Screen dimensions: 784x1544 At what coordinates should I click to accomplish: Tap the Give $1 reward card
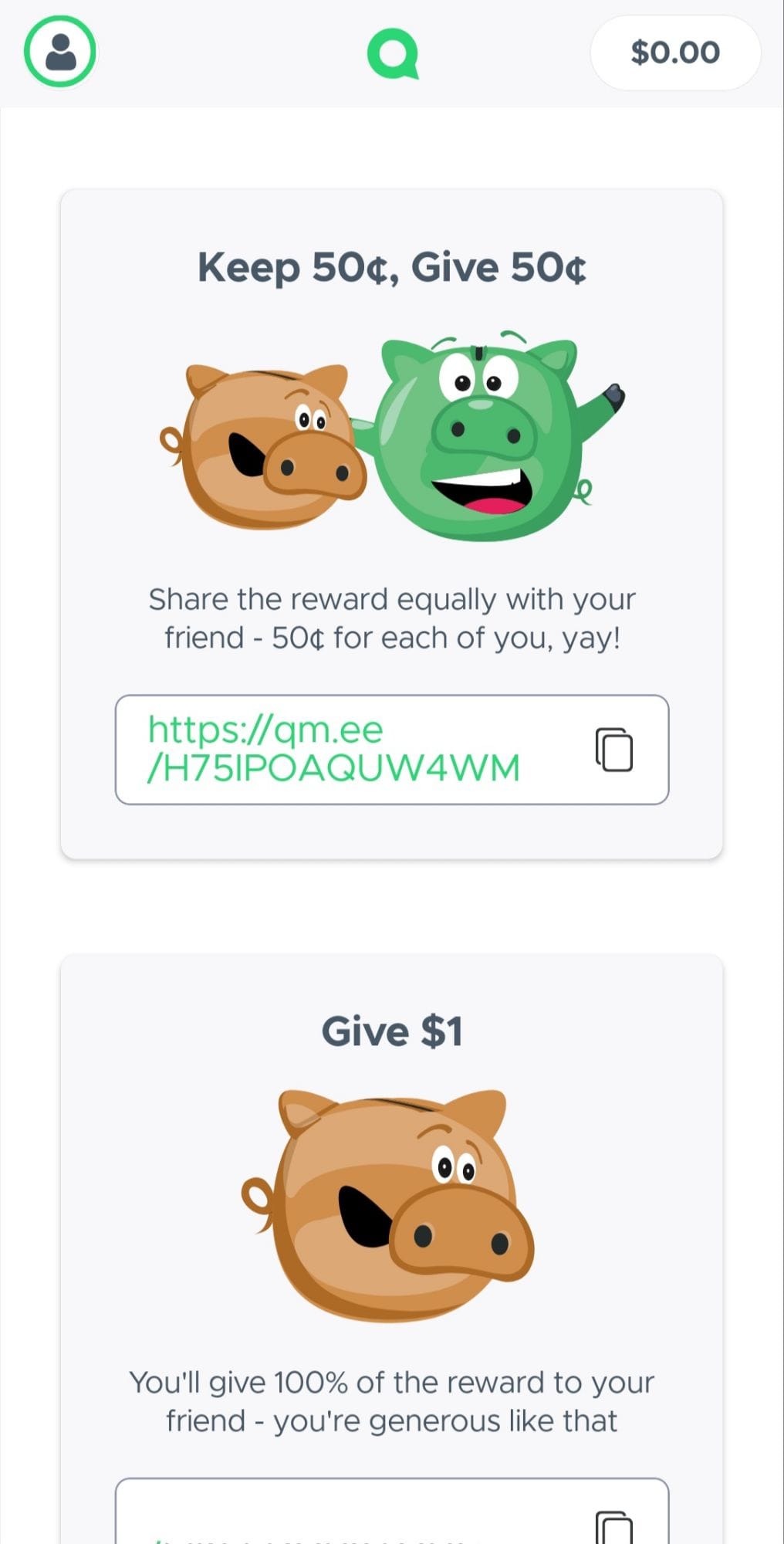(x=392, y=1235)
